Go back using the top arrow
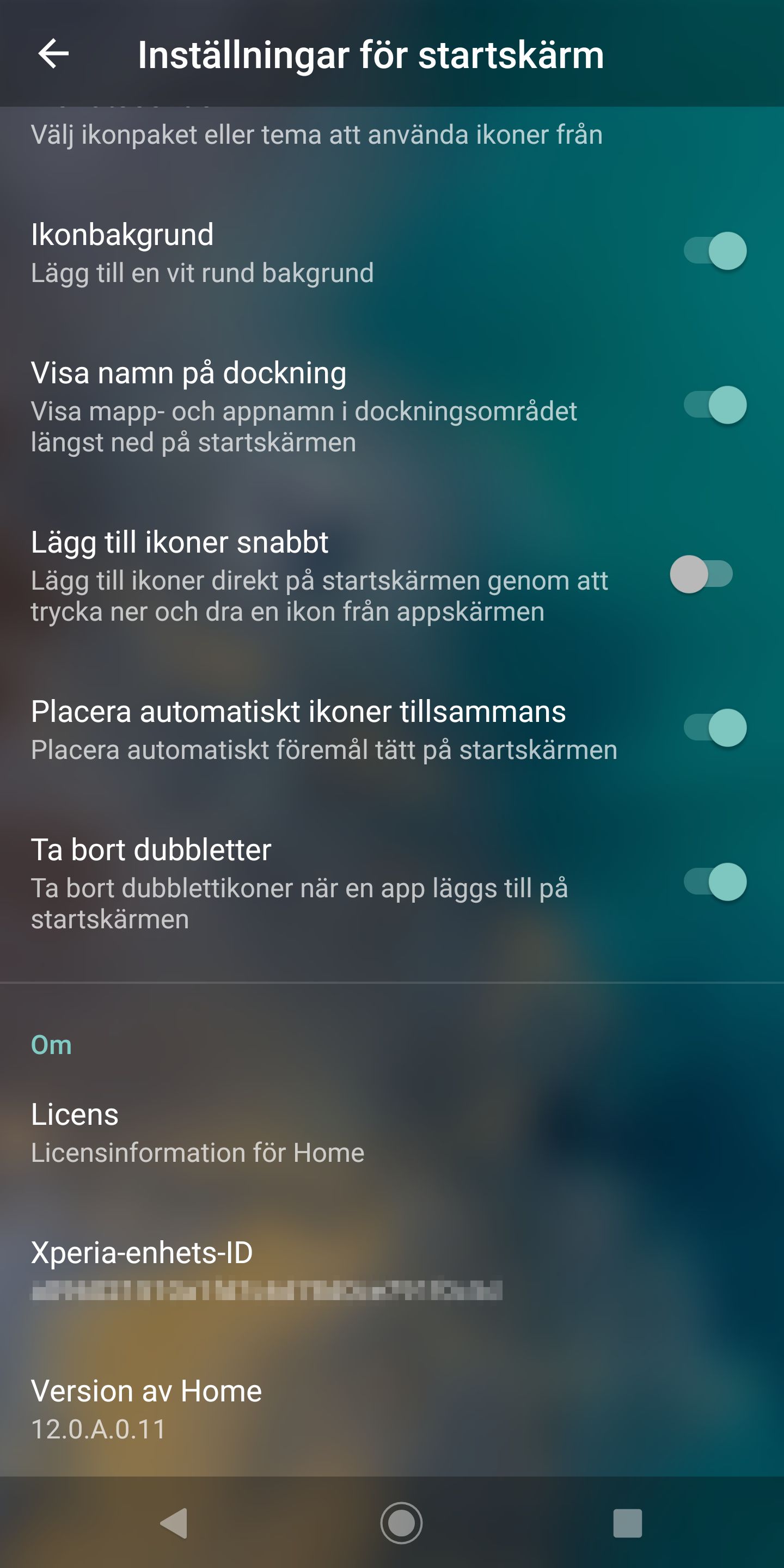784x1568 pixels. point(53,54)
